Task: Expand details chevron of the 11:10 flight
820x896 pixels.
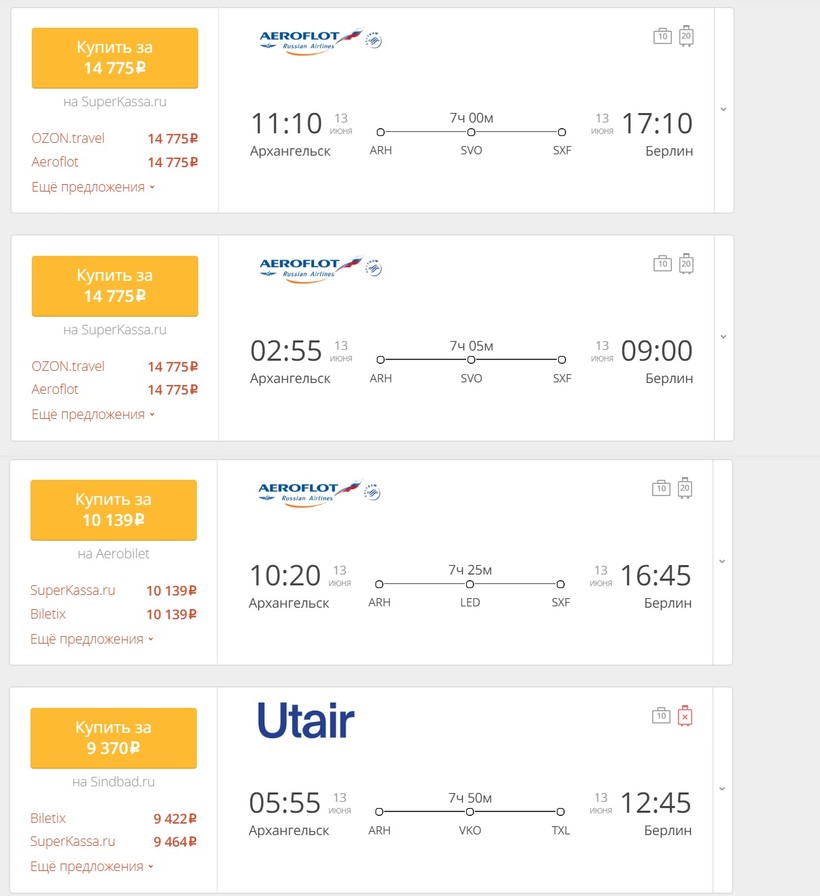Action: [723, 109]
